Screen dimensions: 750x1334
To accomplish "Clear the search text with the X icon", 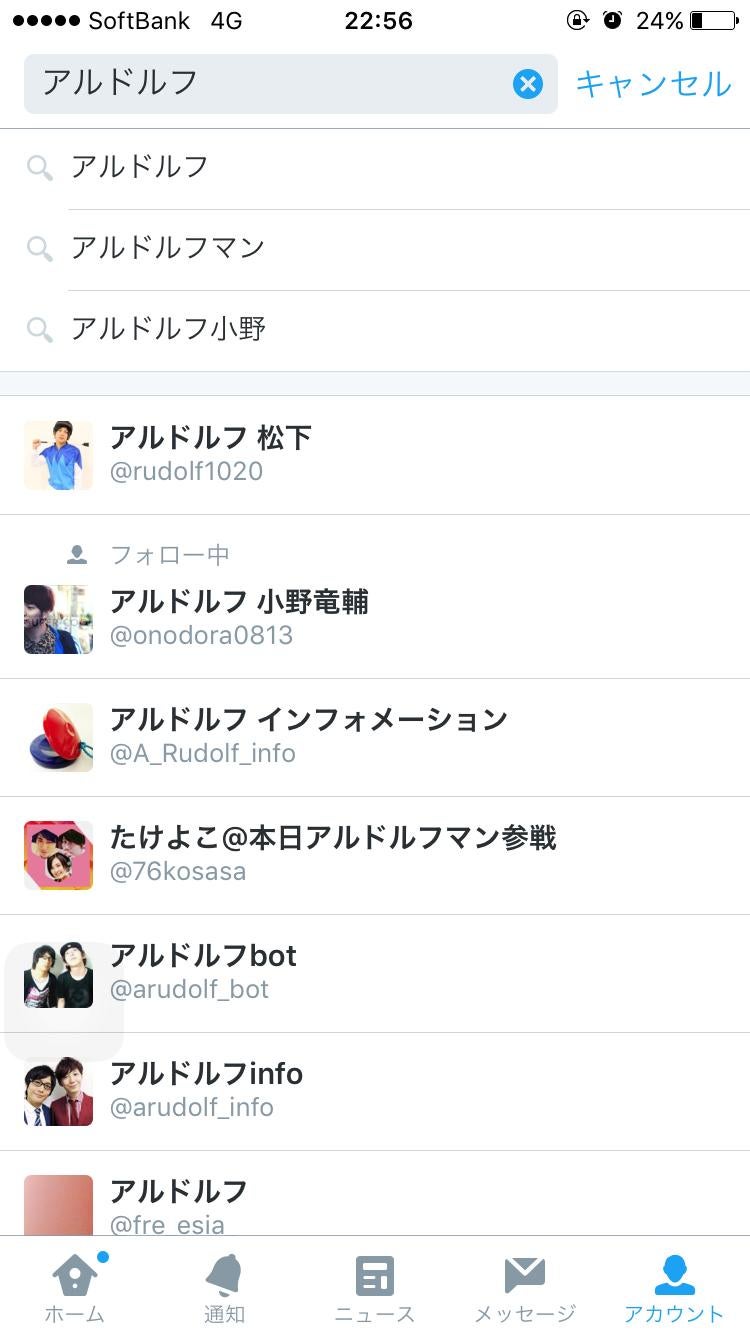I will (528, 84).
